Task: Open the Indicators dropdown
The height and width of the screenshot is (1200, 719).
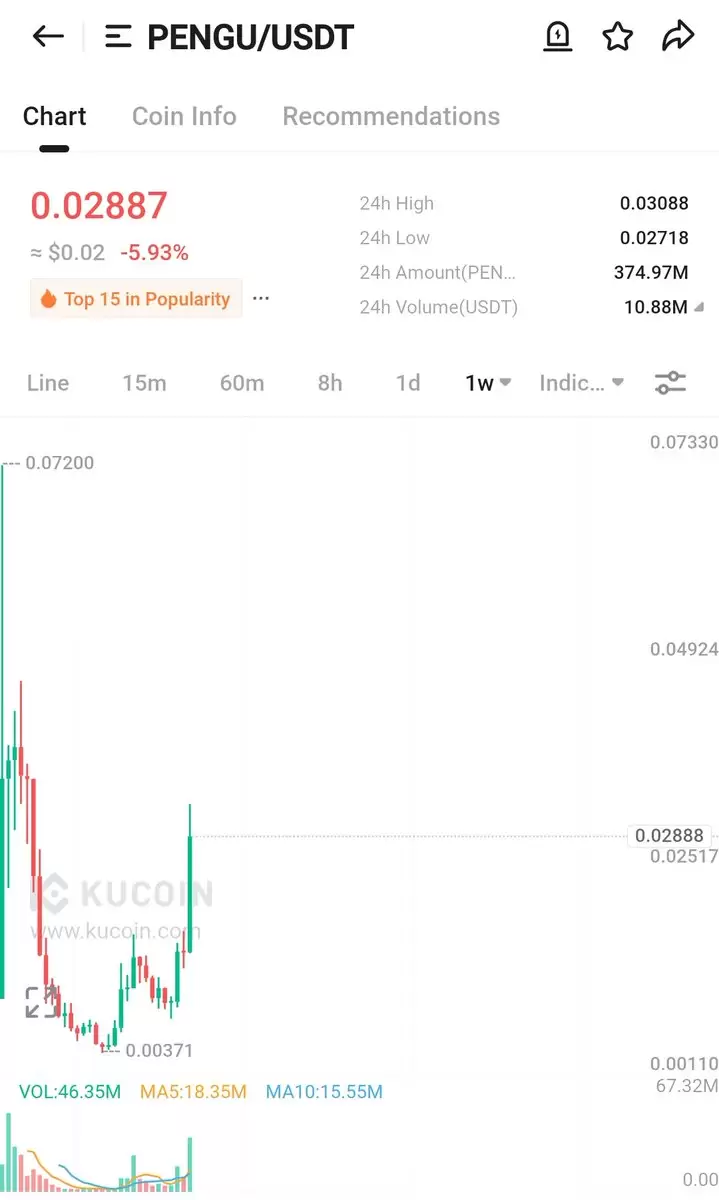Action: [x=581, y=383]
